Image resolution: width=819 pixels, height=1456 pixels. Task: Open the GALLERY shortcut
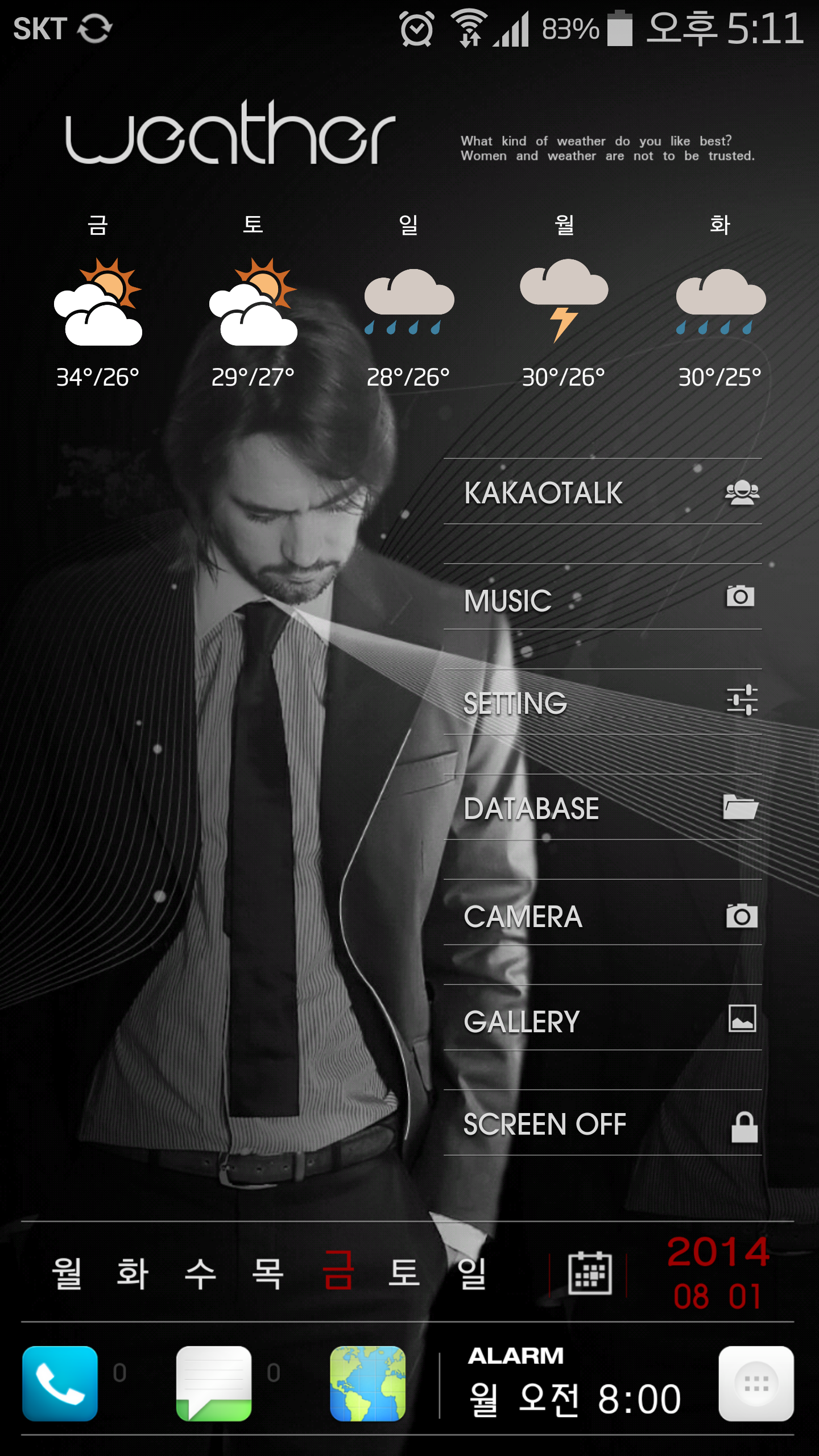click(602, 1020)
